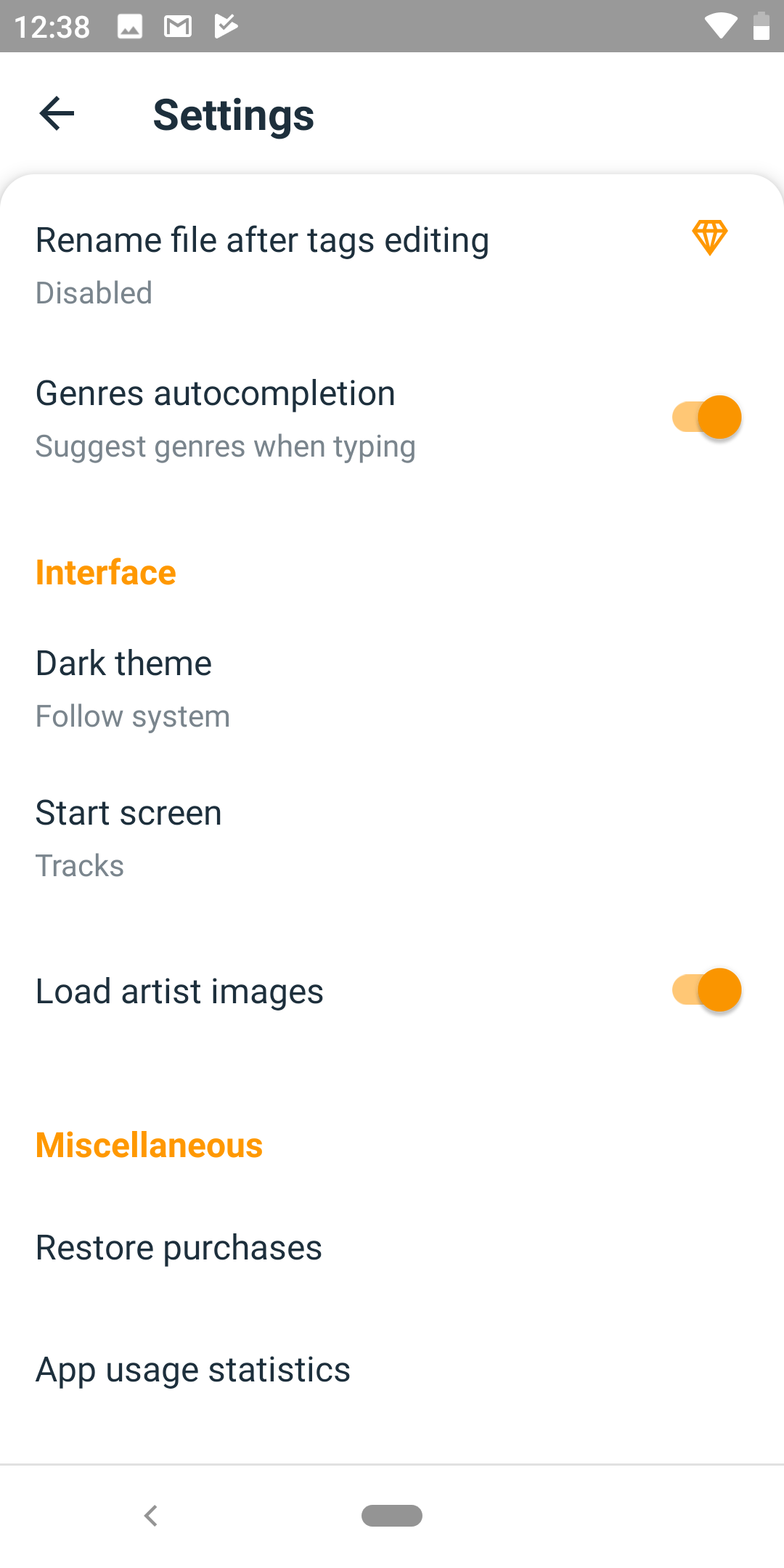Tap the home pill in navigation bar
The width and height of the screenshot is (784, 1568).
[392, 1516]
